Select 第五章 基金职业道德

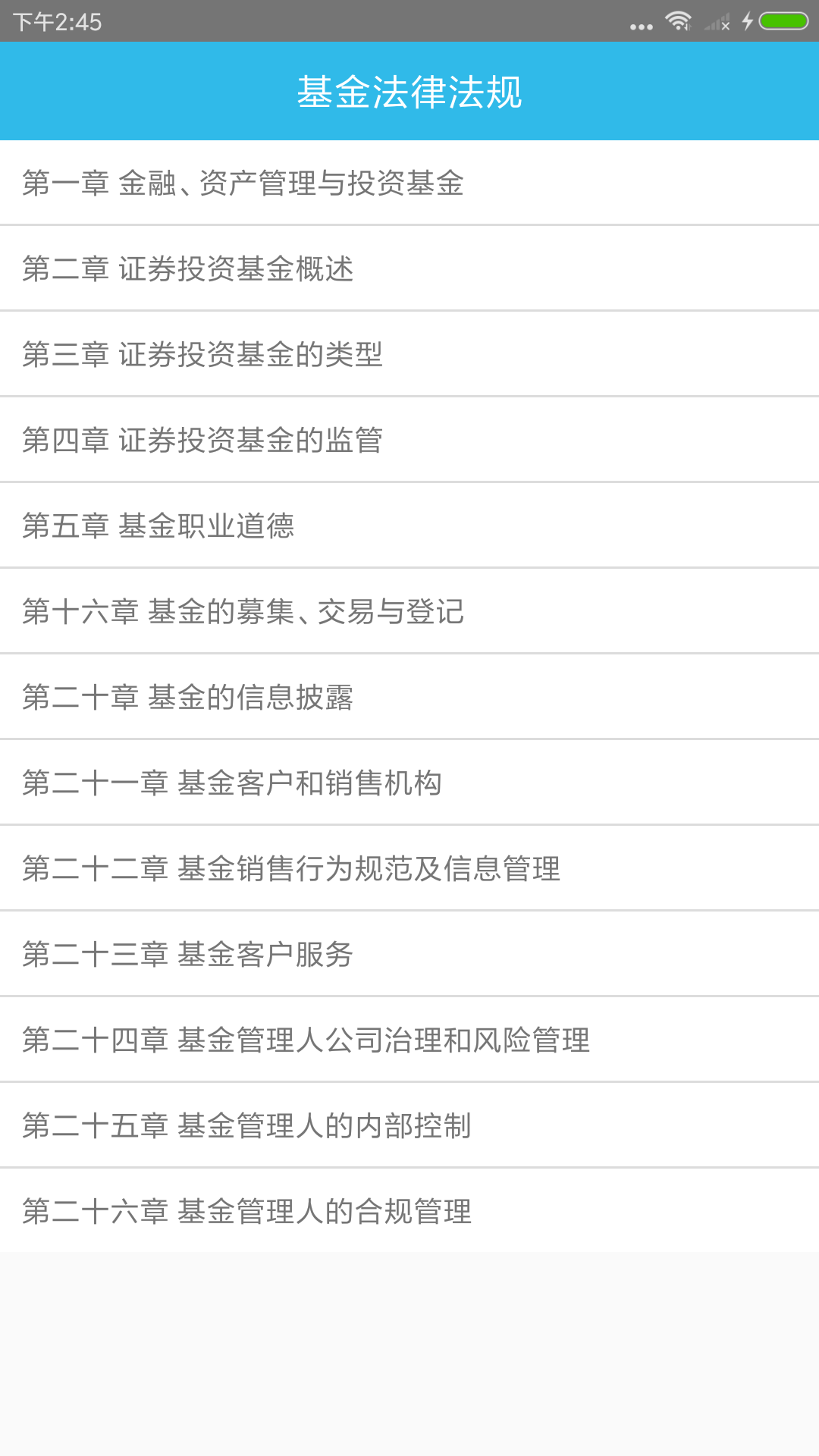409,525
